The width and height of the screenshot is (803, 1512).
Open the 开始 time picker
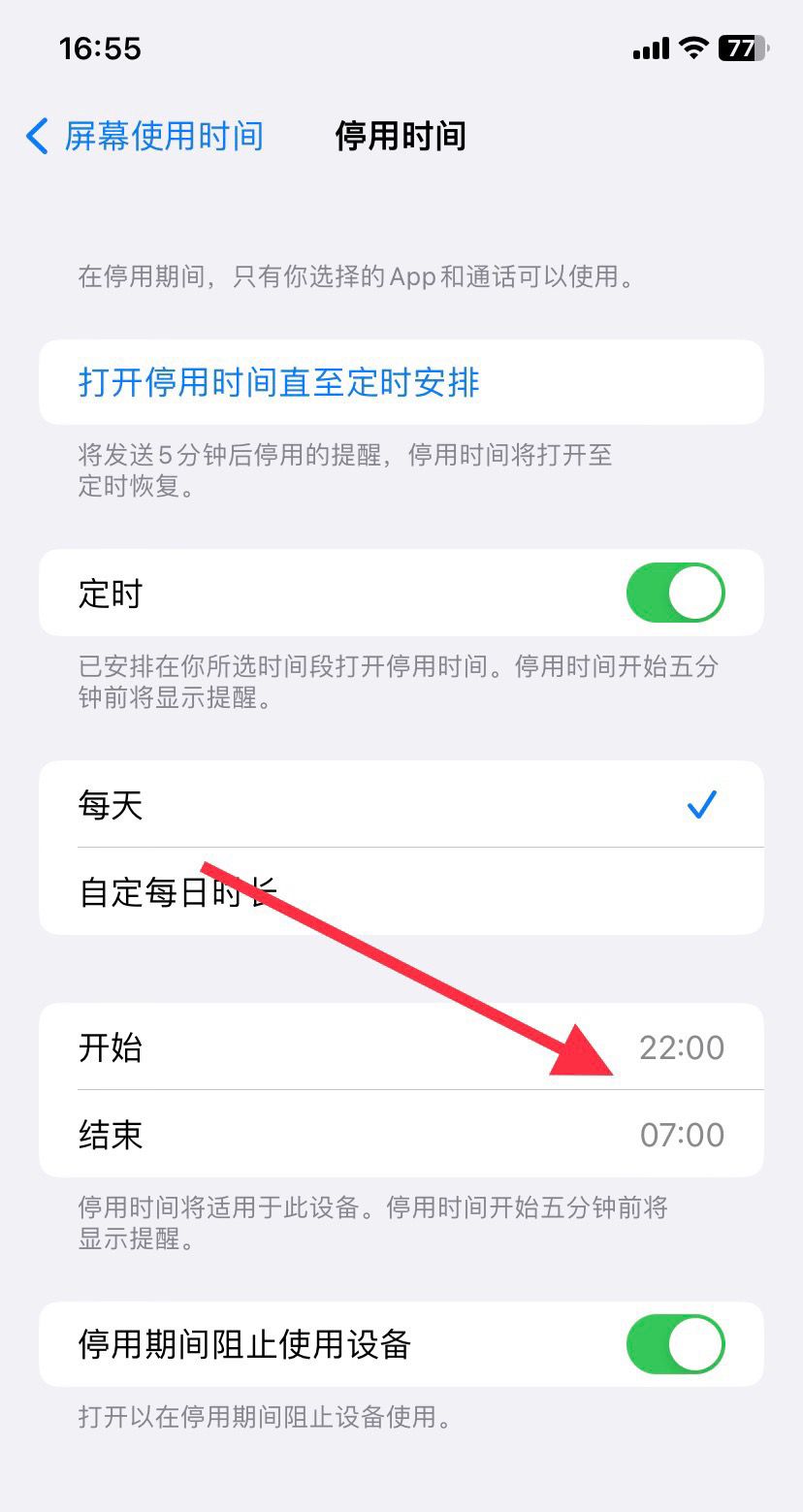[x=681, y=1047]
